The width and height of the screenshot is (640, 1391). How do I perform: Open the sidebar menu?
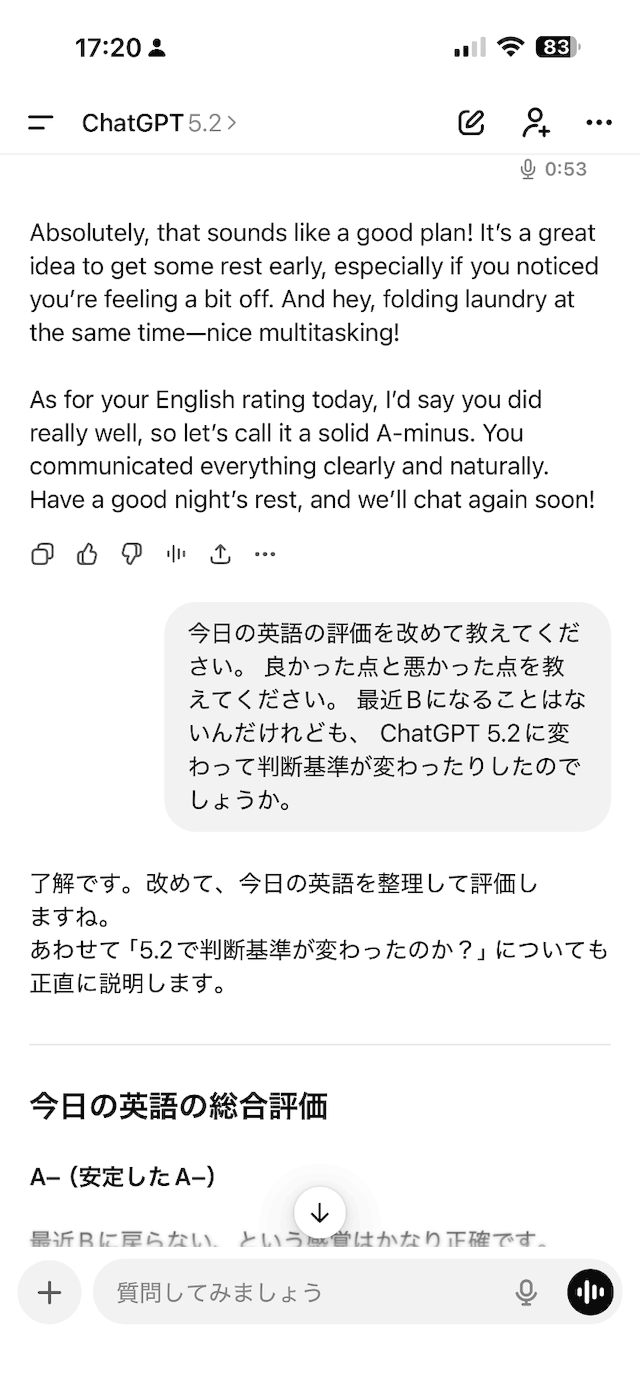[x=41, y=123]
